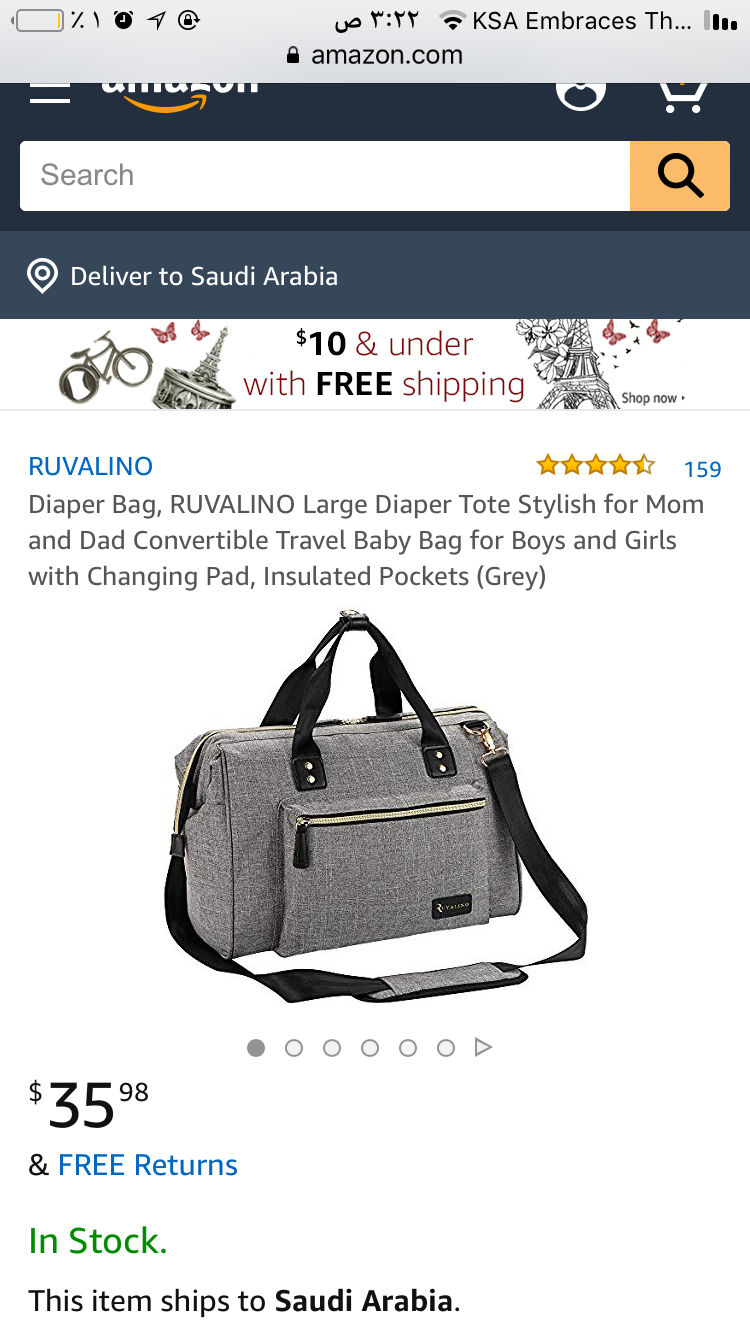
Task: Select the second image dot
Action: click(294, 1048)
